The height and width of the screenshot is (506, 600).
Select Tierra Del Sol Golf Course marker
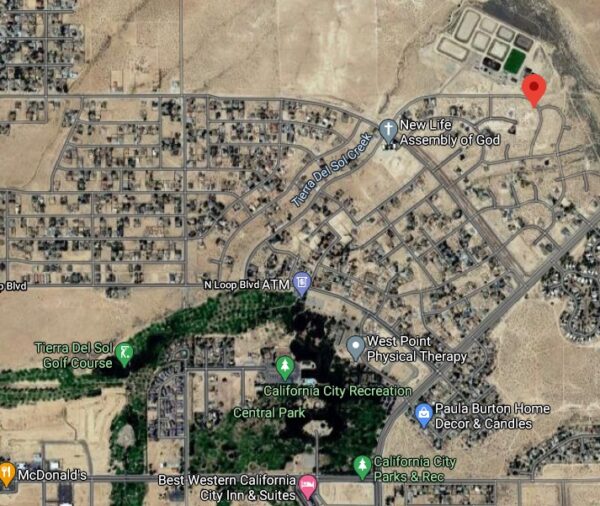(x=125, y=352)
